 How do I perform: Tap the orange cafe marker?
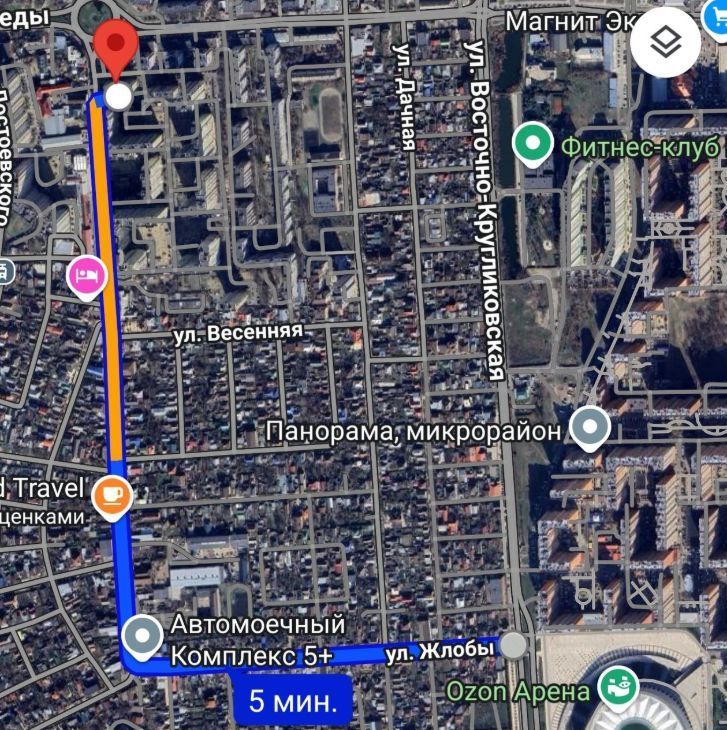[112, 496]
